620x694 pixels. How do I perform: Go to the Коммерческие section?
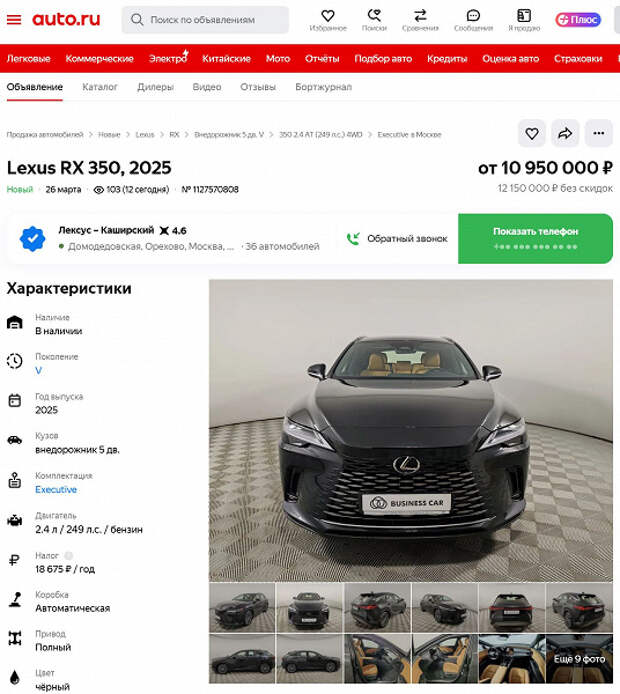point(99,59)
